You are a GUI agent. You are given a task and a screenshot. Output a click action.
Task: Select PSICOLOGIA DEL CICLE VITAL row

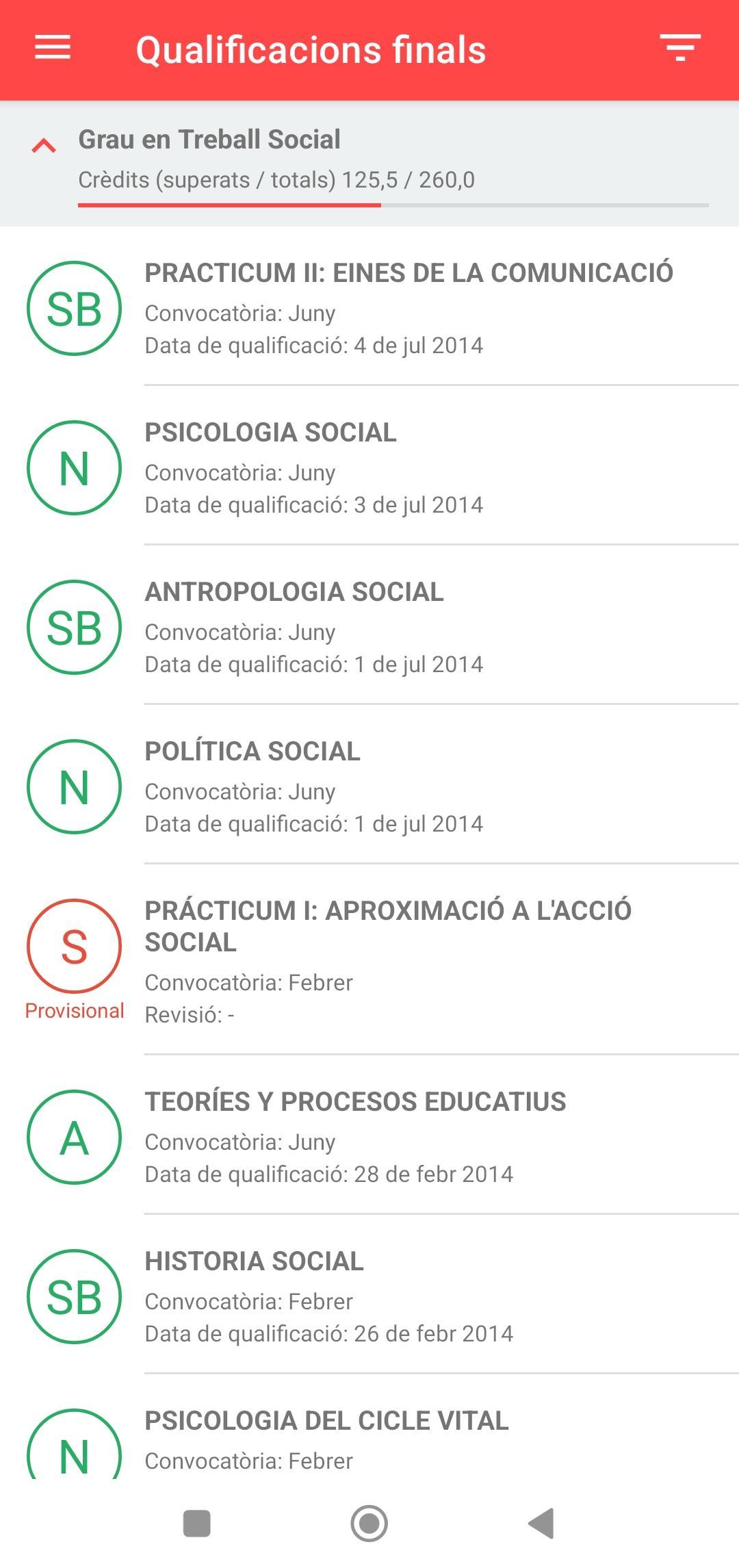369,1427
